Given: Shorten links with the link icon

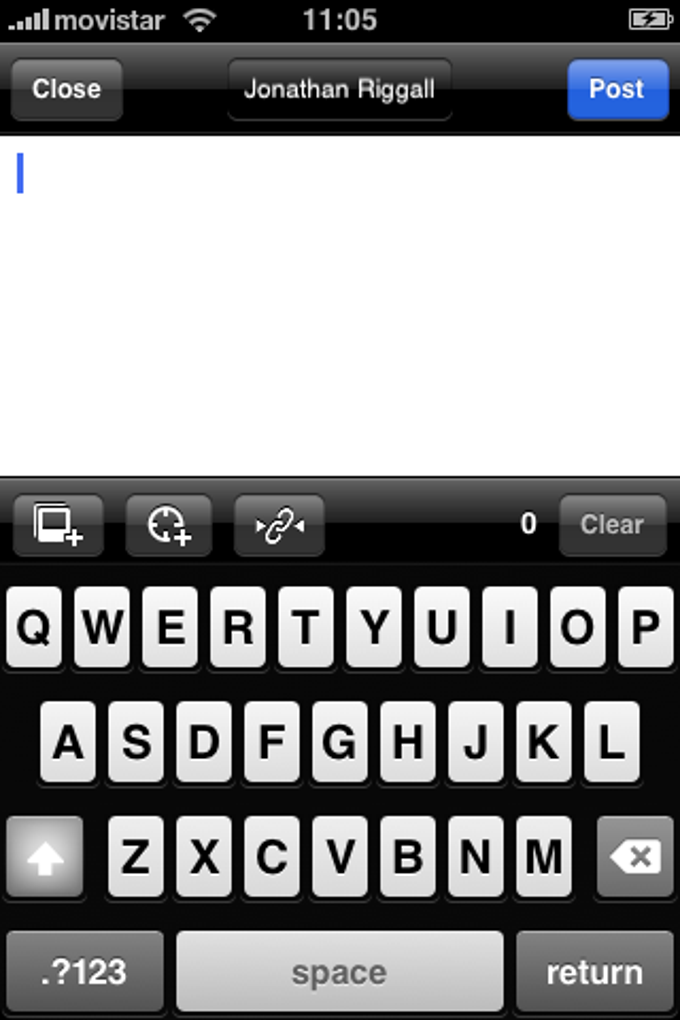Looking at the screenshot, I should pos(279,525).
